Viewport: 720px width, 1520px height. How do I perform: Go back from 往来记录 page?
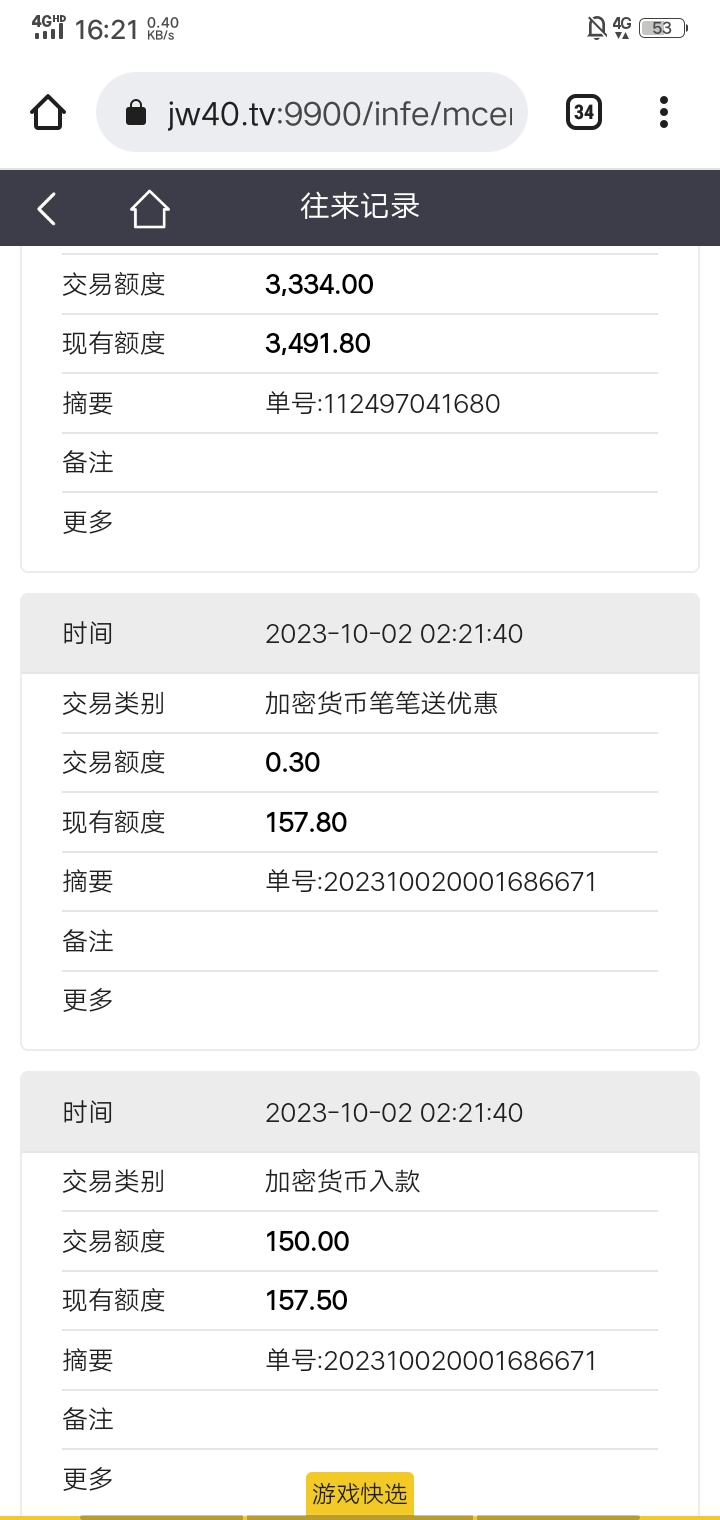click(46, 208)
